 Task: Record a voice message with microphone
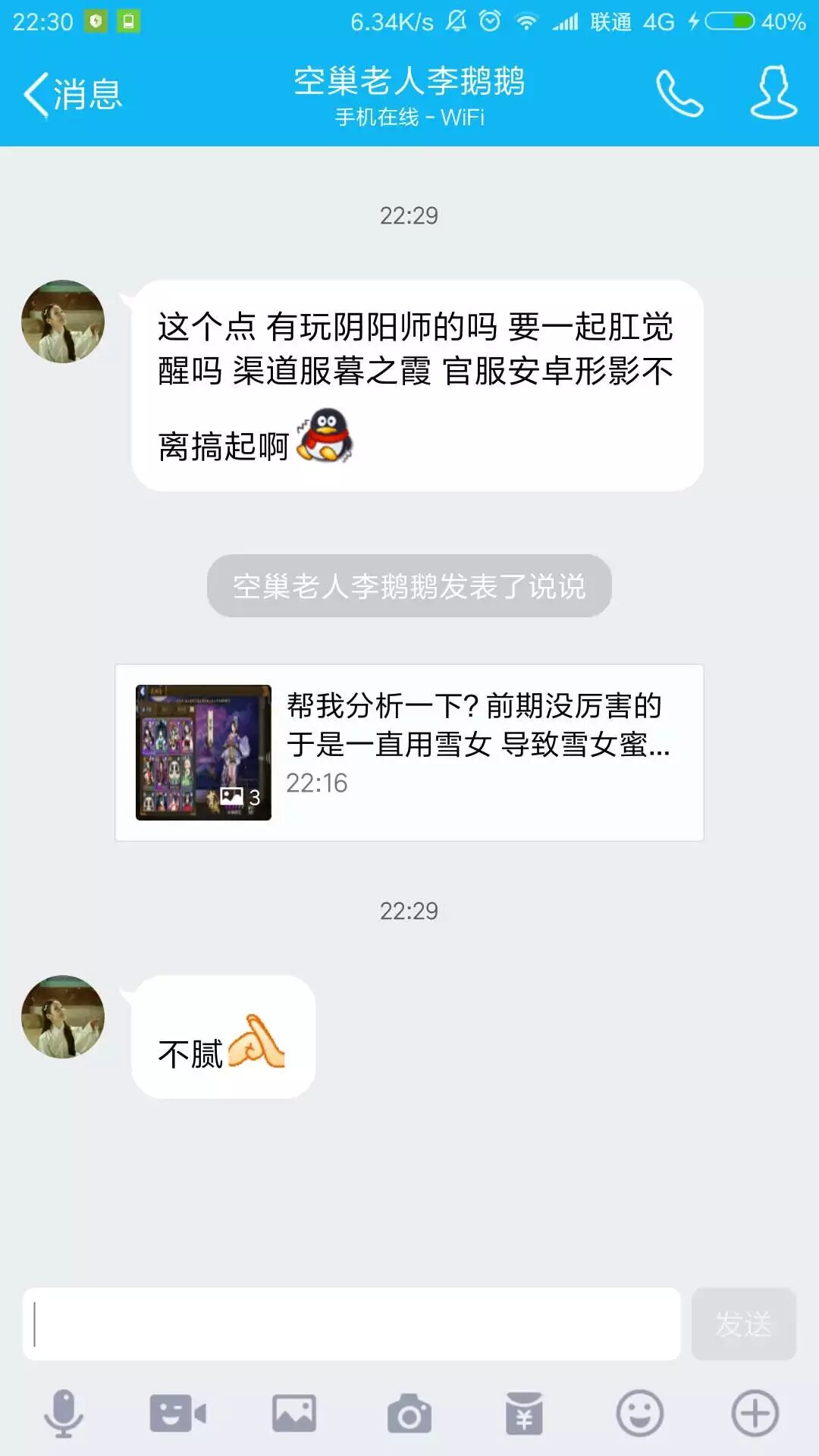point(63,1414)
